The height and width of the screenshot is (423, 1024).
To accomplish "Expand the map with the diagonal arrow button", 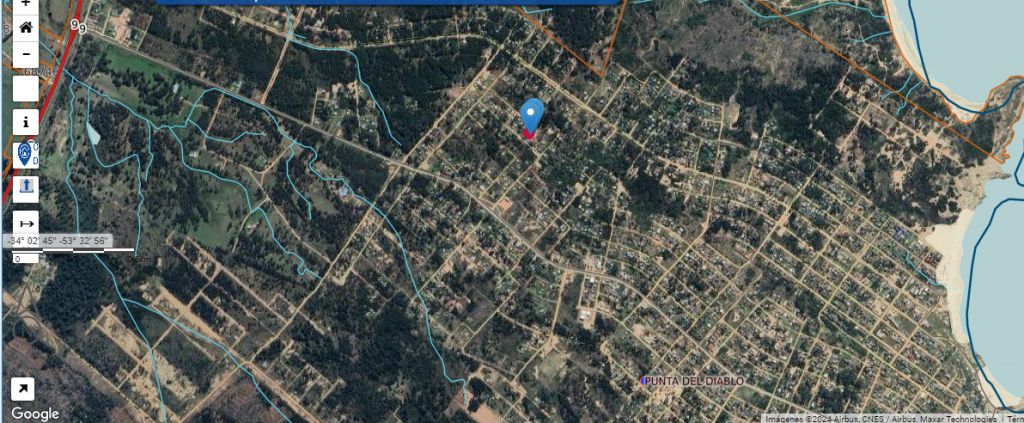I will tap(22, 390).
